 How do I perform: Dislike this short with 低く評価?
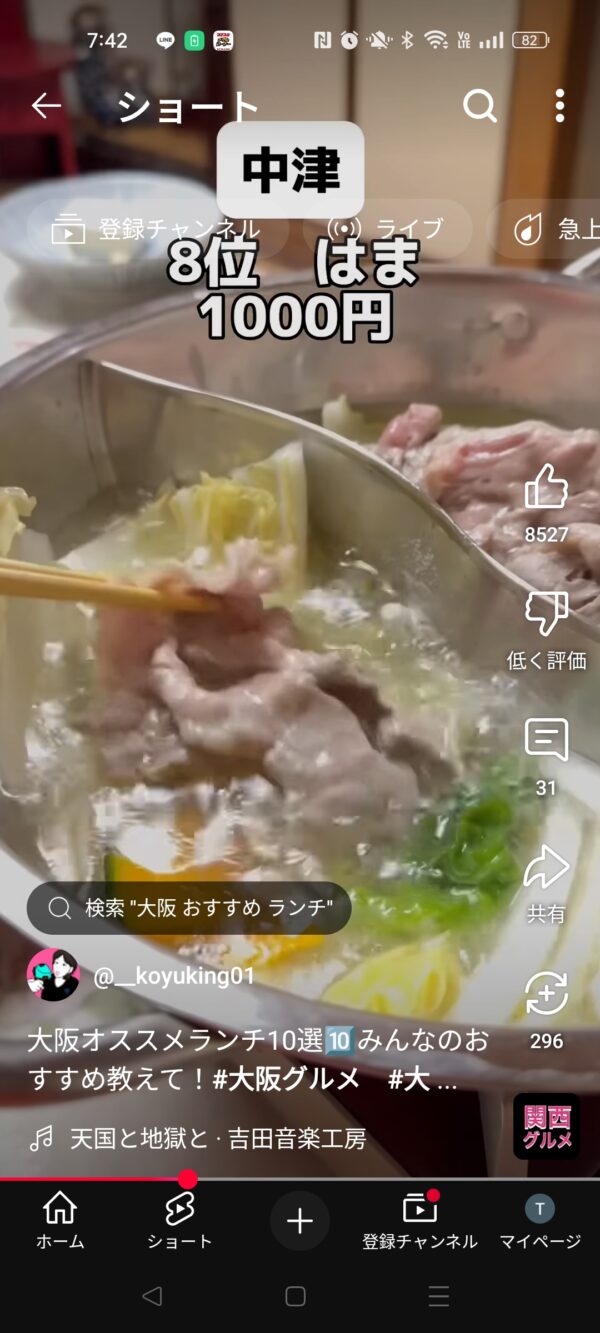[546, 614]
